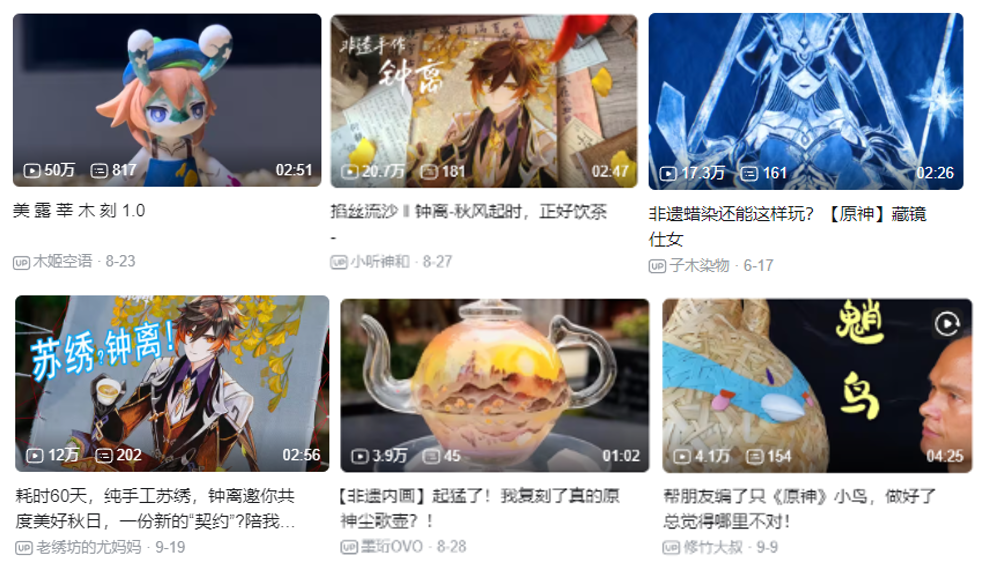Visit uploader 墨珩OVO's profile

[393, 547]
